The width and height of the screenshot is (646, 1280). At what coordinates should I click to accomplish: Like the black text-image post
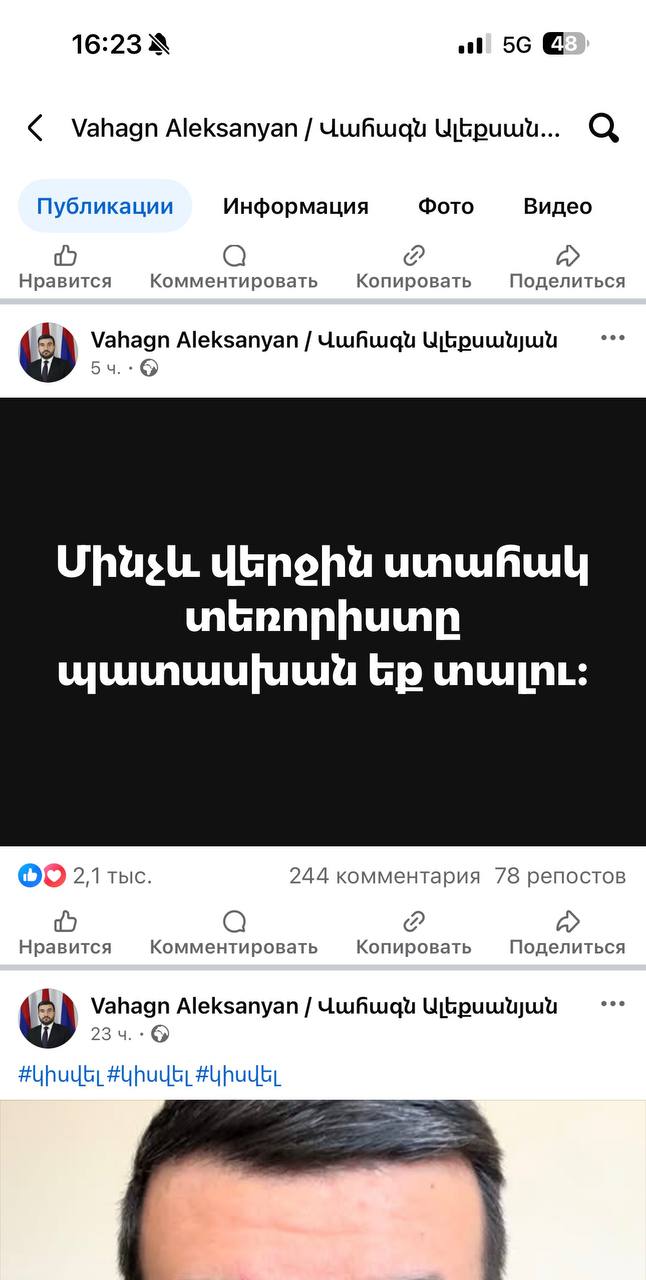tap(65, 932)
